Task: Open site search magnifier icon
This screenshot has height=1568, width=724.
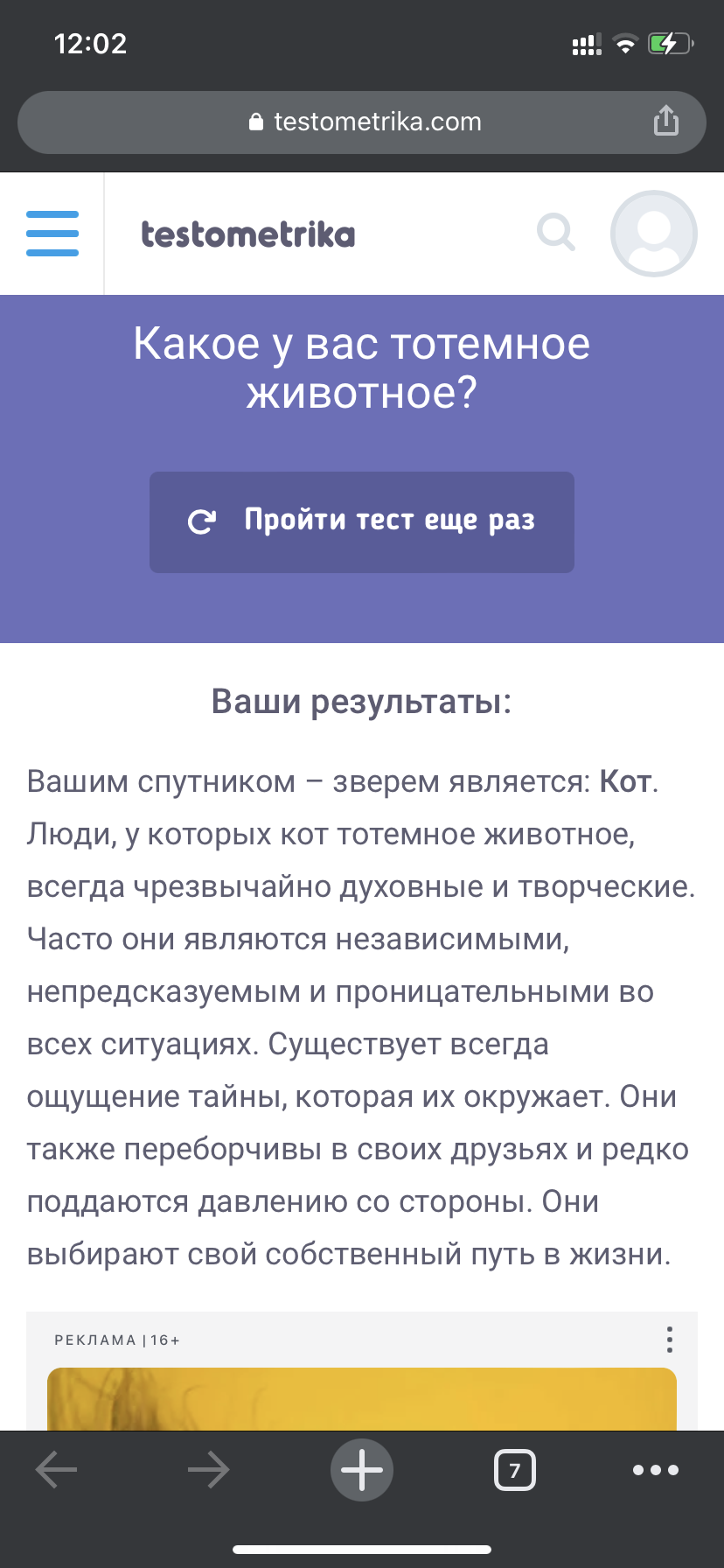Action: (x=555, y=233)
